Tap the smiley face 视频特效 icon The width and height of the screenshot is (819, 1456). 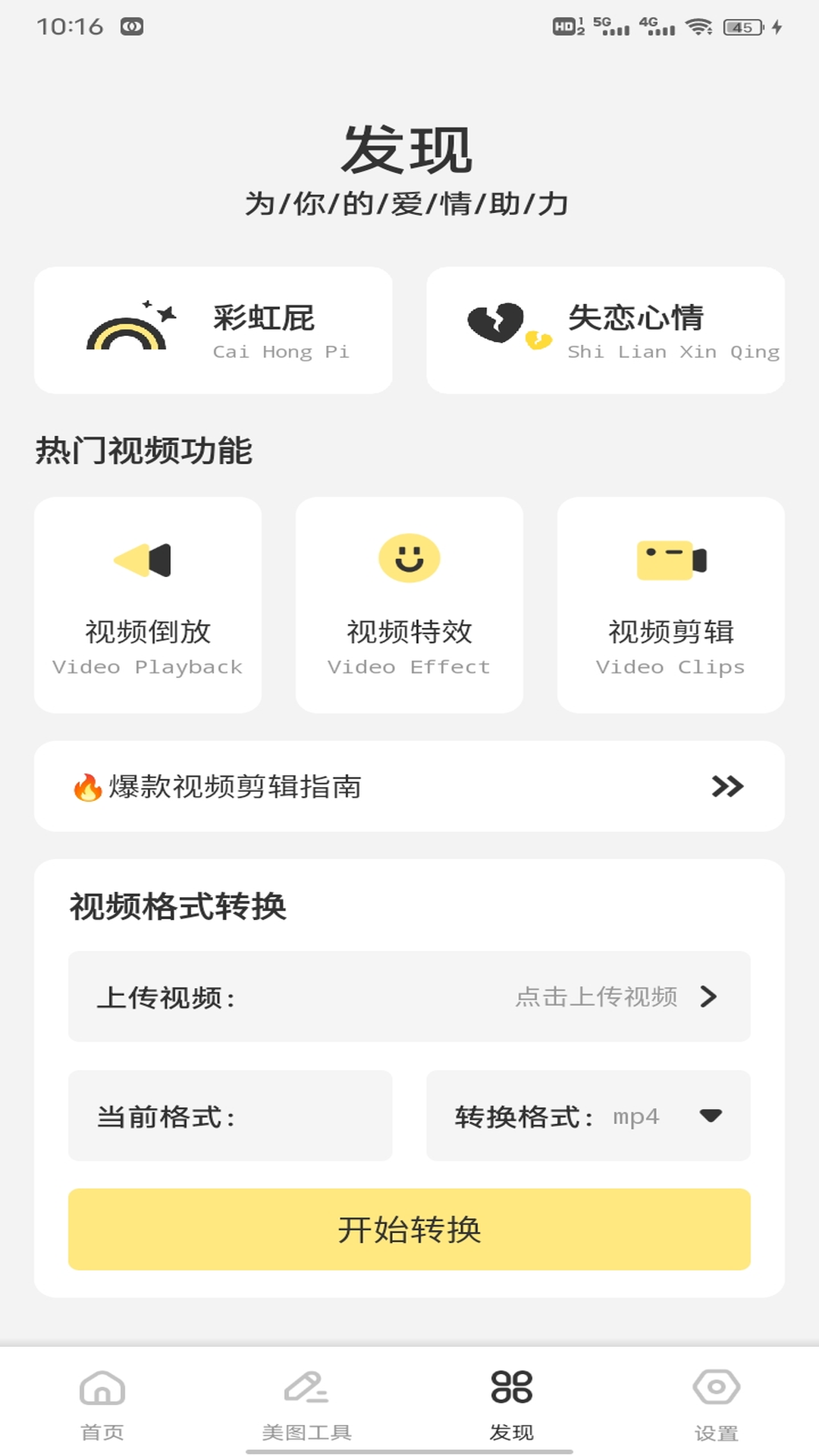click(409, 559)
